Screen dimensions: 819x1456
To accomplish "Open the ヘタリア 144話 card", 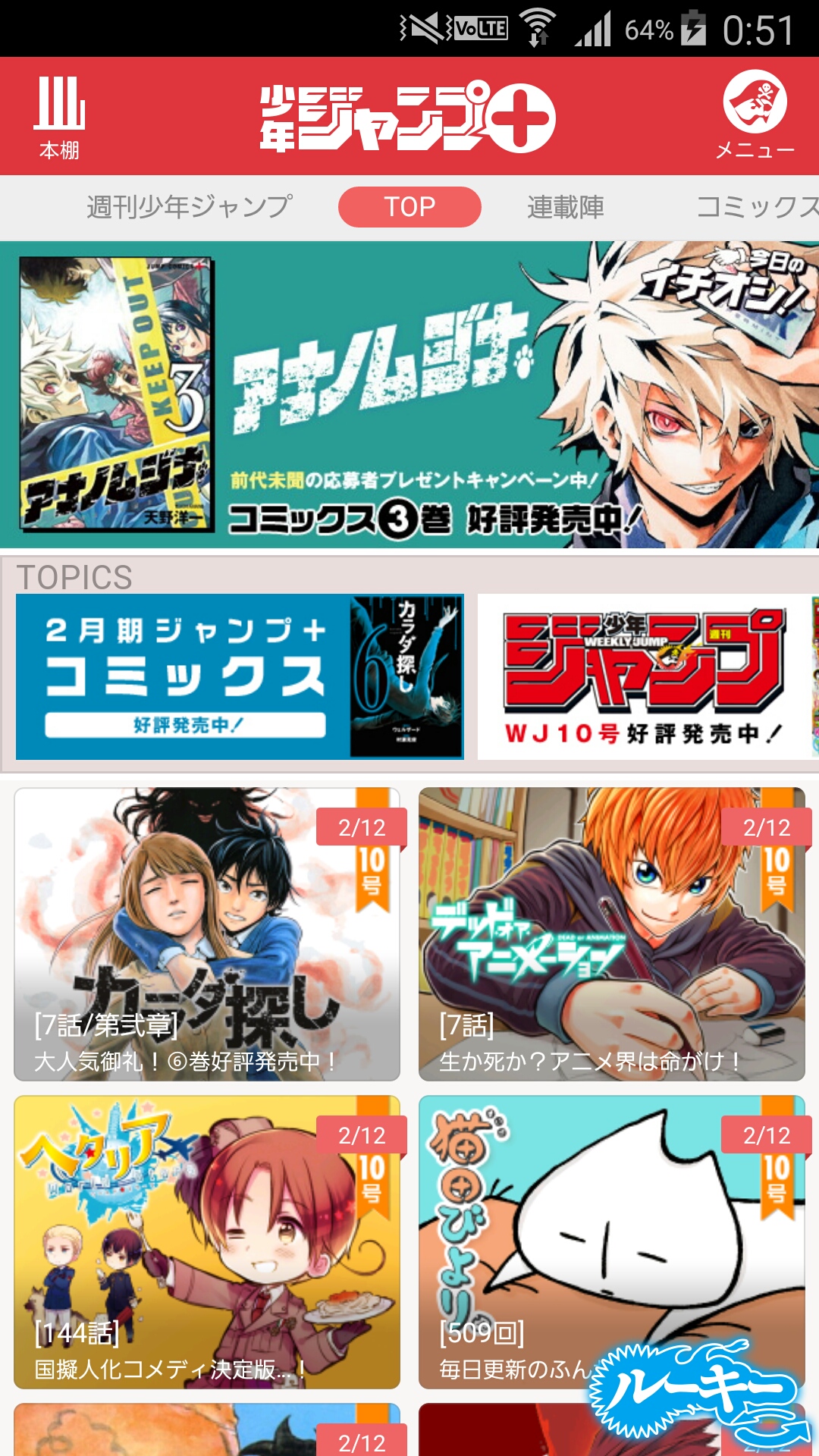I will click(x=207, y=1242).
